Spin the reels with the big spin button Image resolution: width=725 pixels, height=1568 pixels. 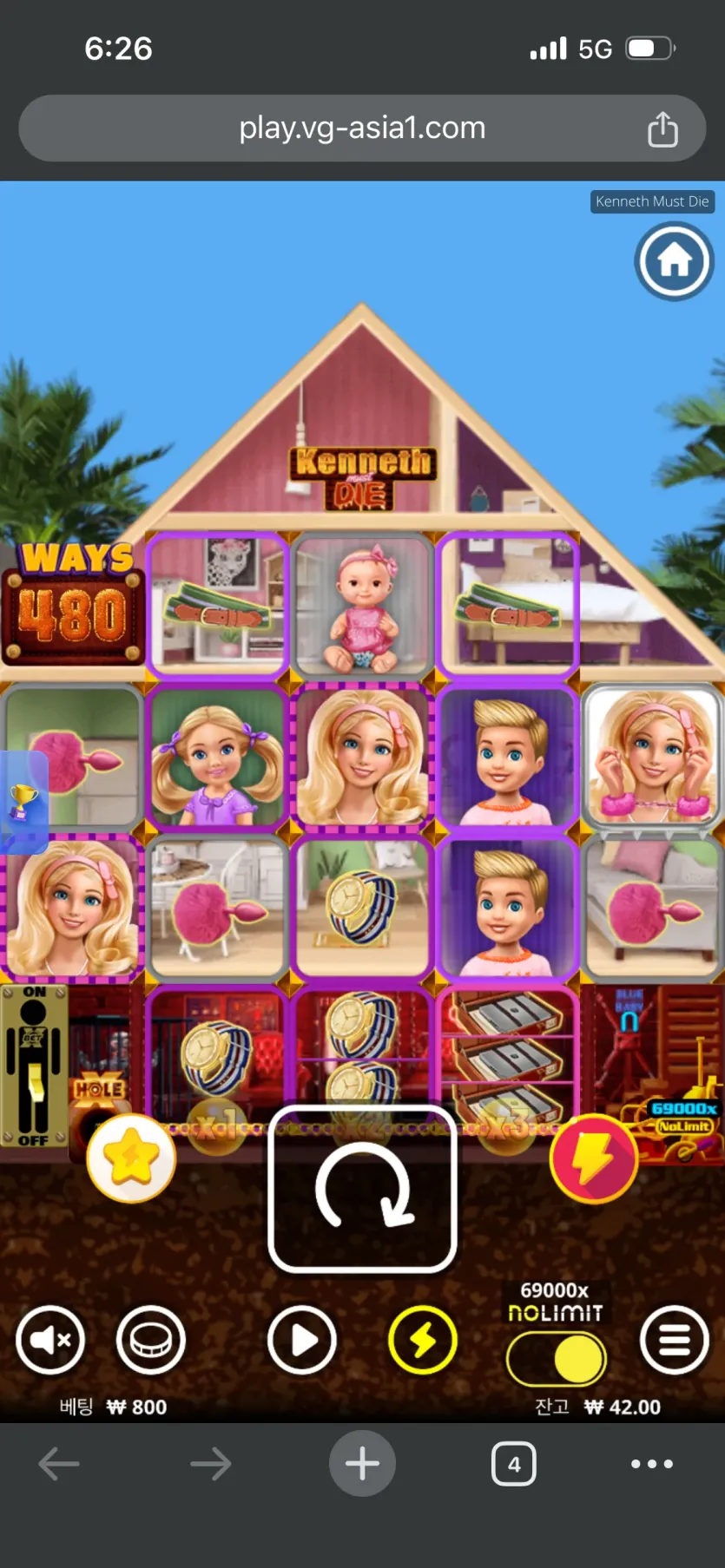coord(362,1189)
